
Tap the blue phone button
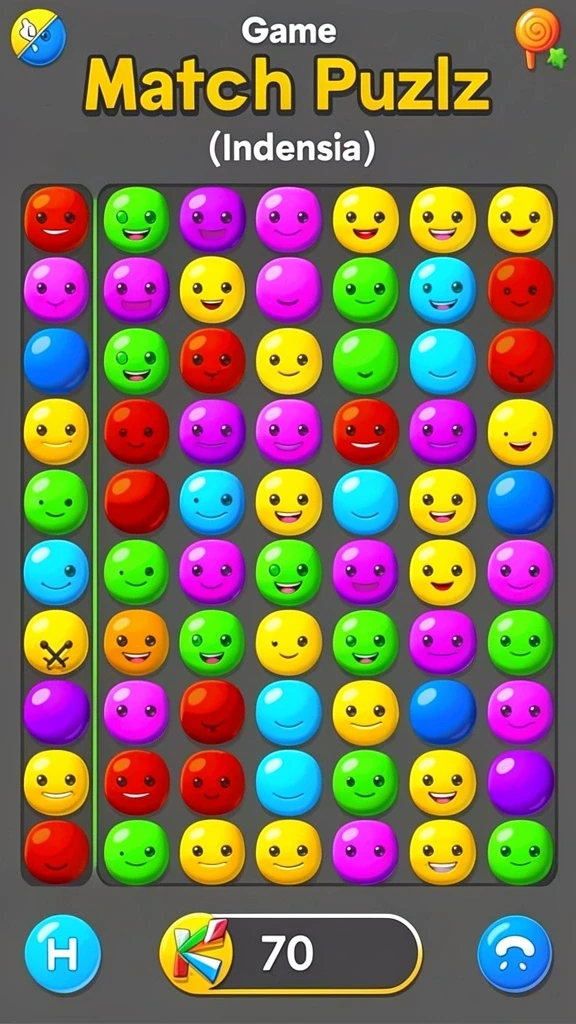(515, 953)
